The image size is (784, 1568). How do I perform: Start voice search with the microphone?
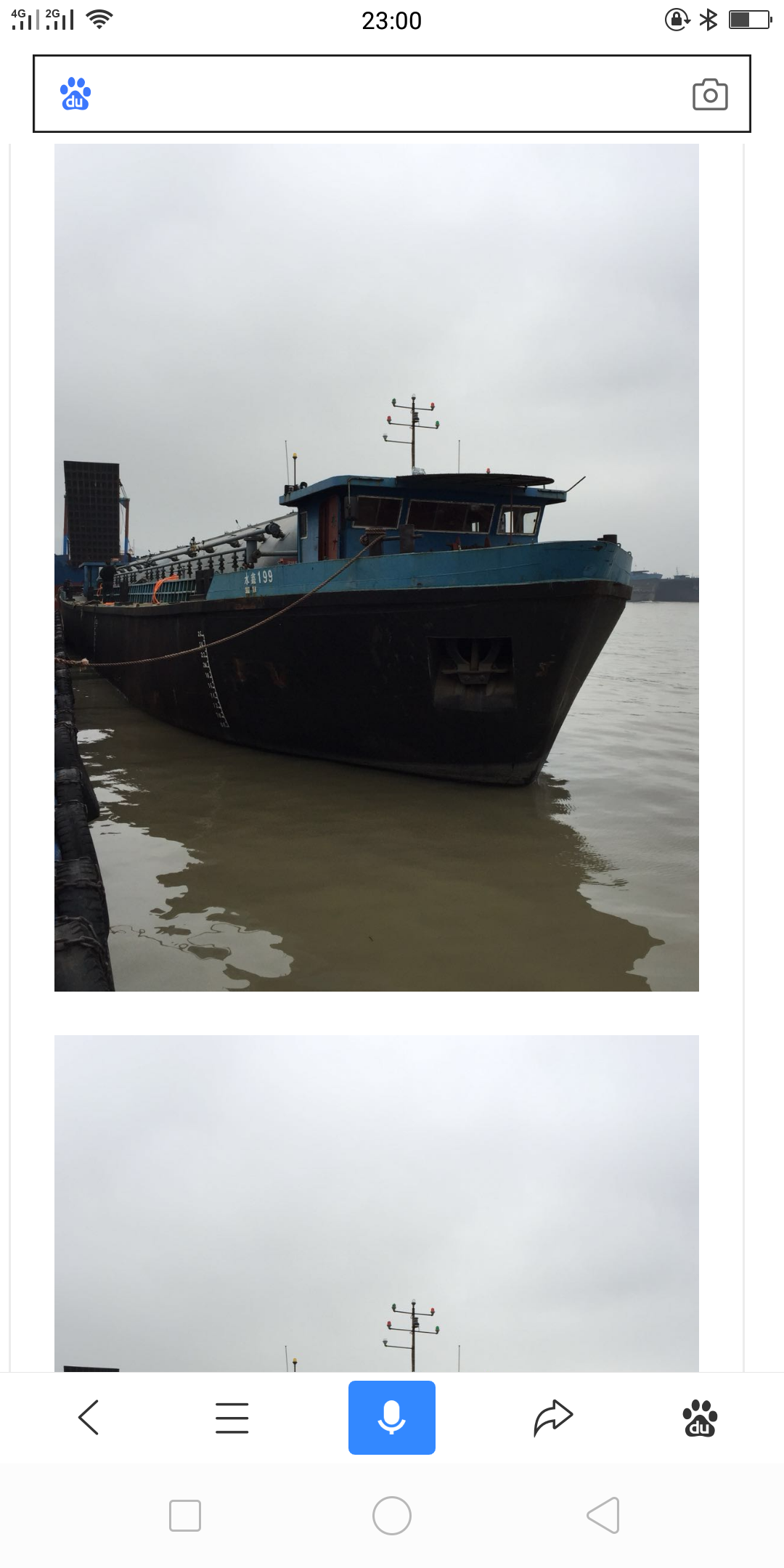pyautogui.click(x=392, y=1417)
